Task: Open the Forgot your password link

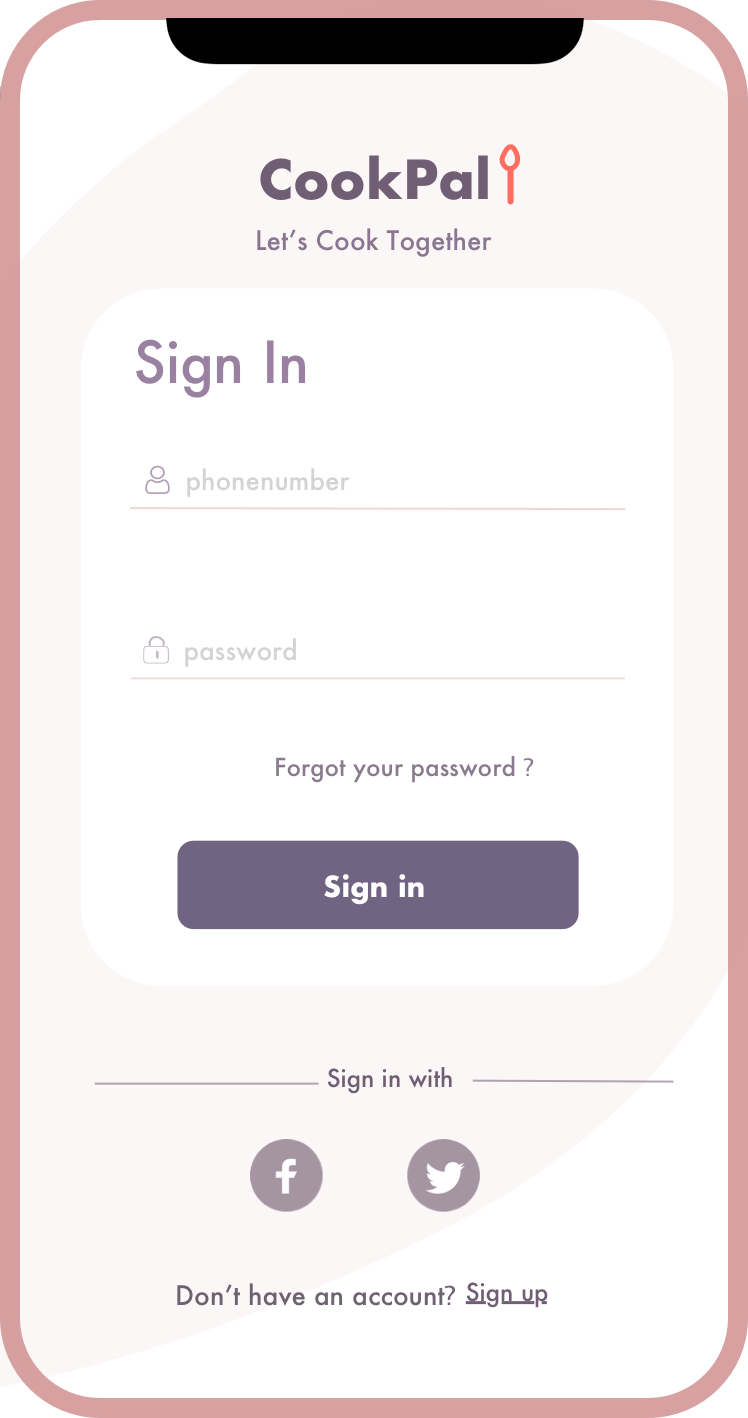Action: [404, 768]
